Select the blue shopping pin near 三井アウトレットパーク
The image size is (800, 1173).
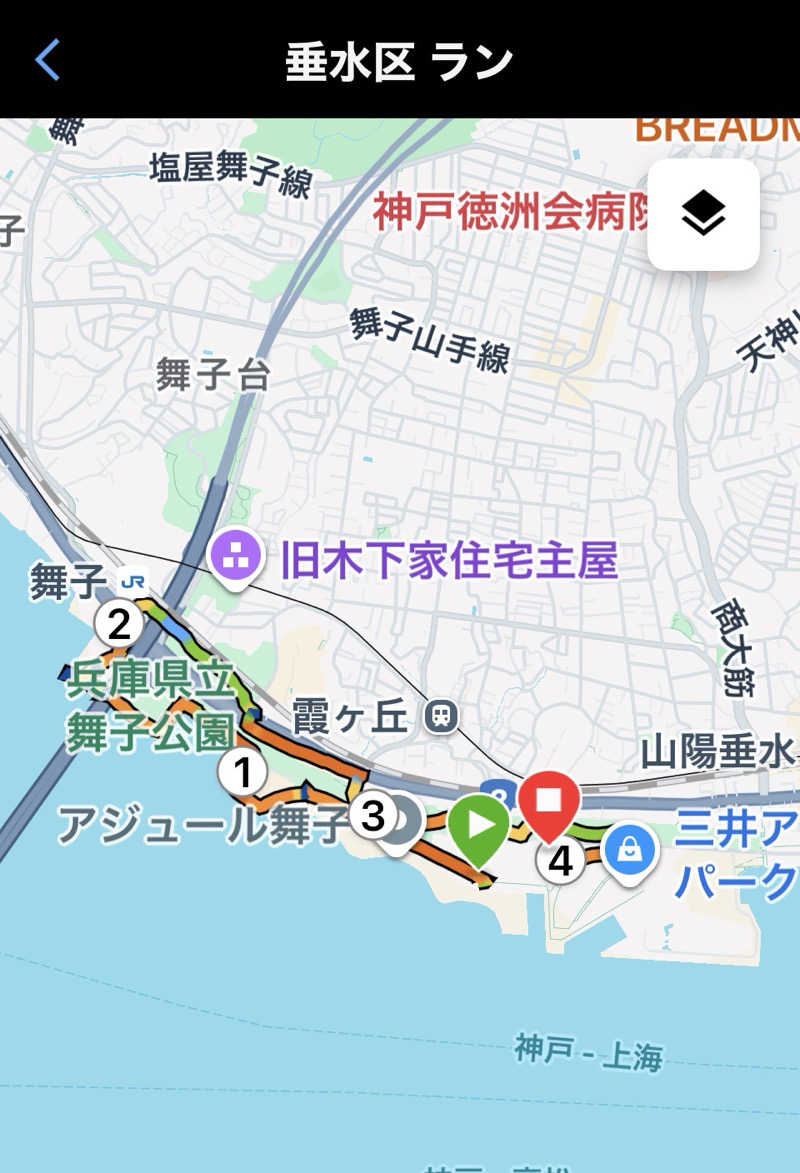630,849
